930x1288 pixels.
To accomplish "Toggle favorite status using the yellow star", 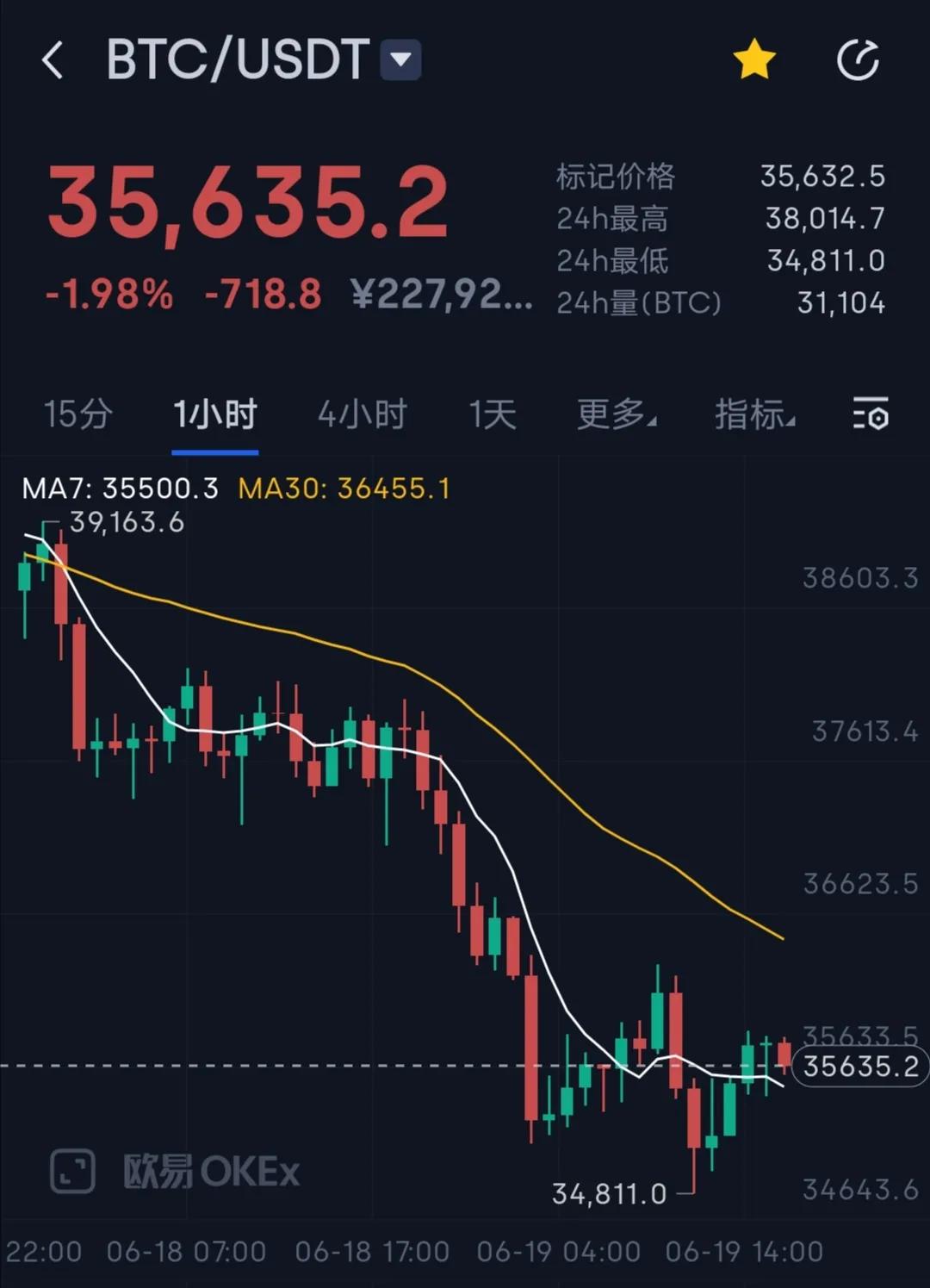I will click(754, 60).
